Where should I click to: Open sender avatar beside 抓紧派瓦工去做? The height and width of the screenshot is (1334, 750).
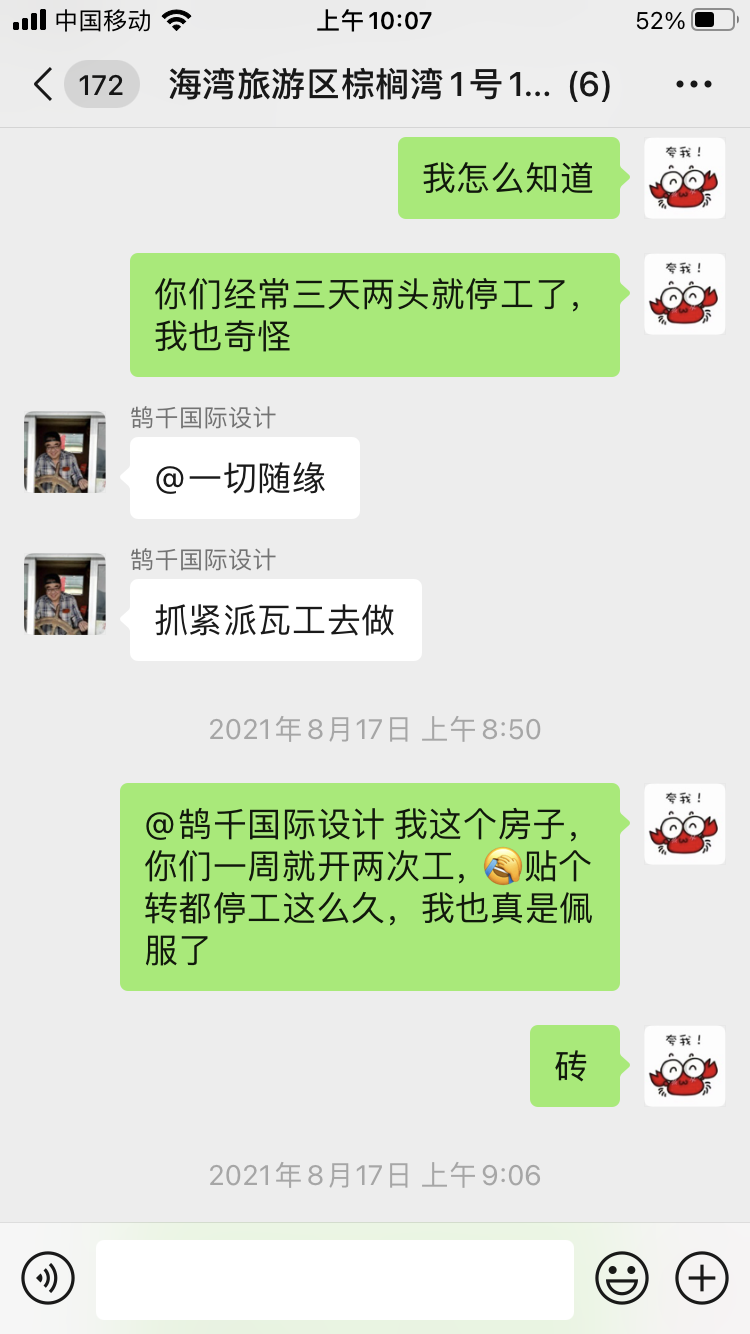[65, 594]
